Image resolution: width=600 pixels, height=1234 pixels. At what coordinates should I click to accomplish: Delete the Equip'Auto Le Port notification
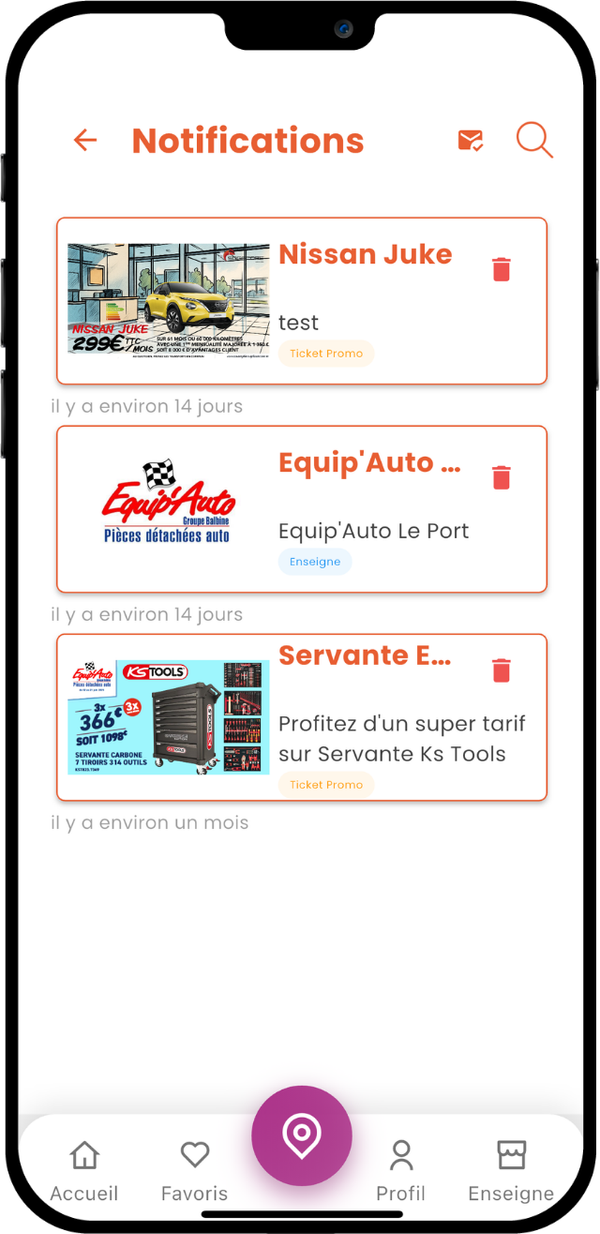click(x=501, y=477)
